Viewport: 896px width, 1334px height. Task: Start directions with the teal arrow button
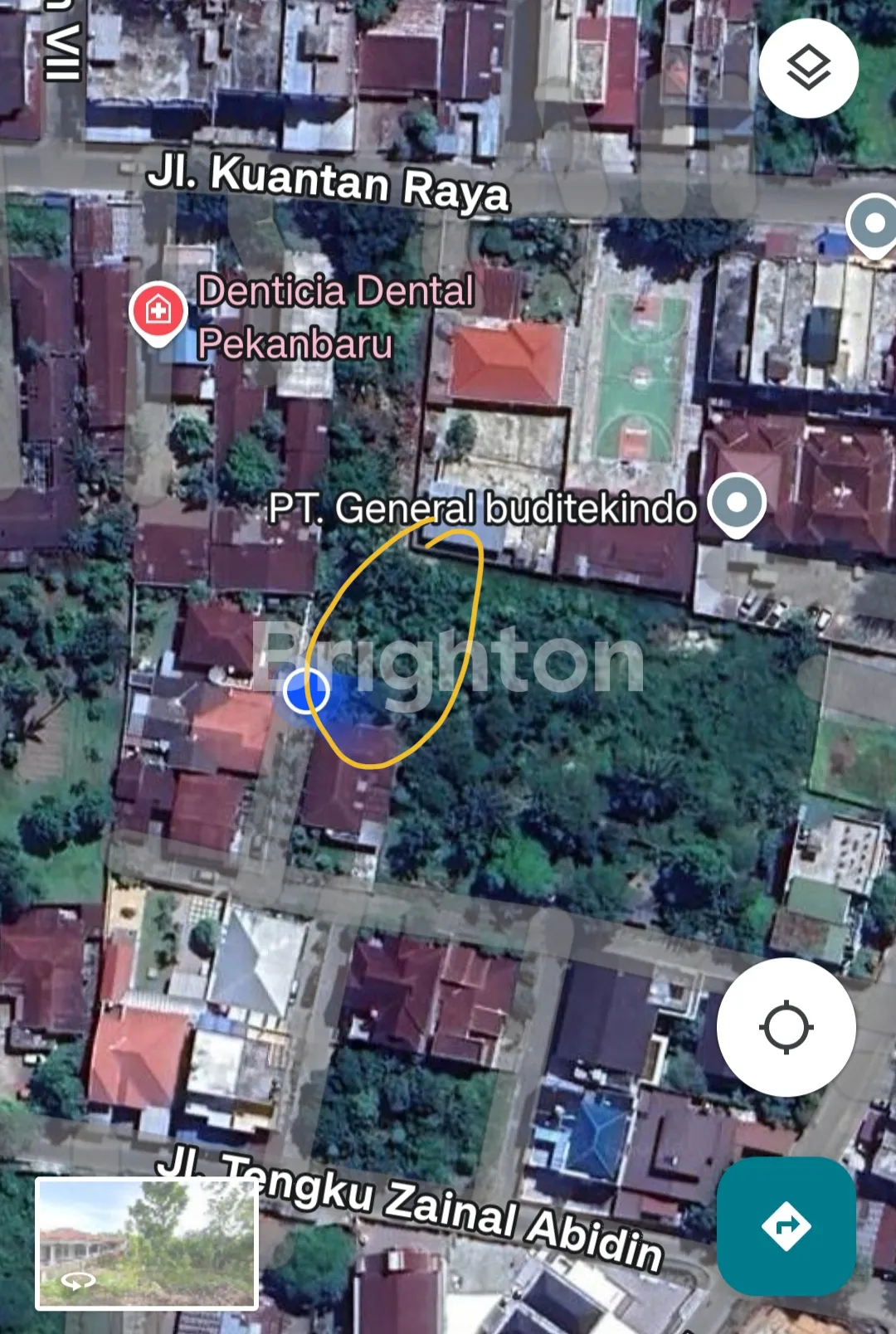point(786,1225)
